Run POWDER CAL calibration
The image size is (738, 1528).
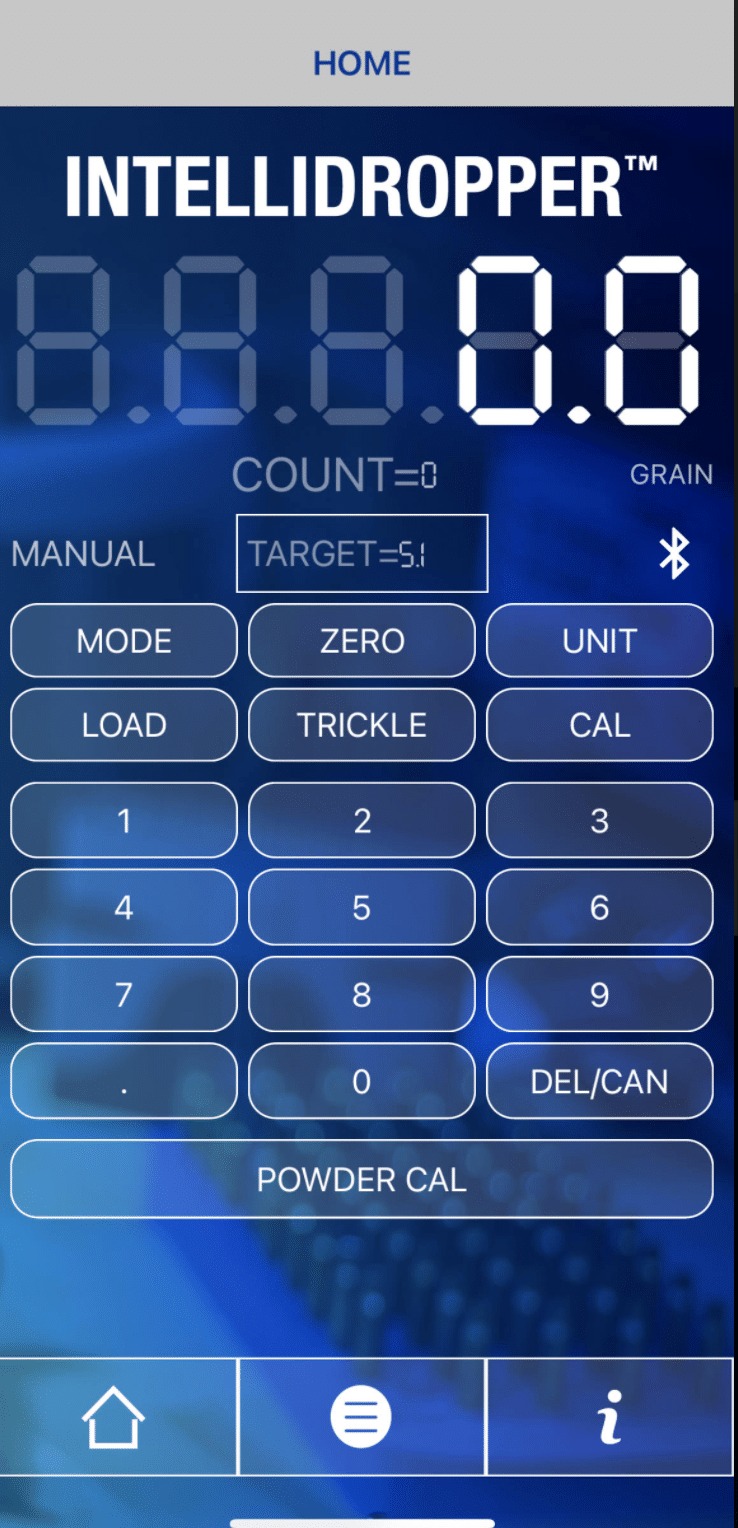pos(361,1179)
